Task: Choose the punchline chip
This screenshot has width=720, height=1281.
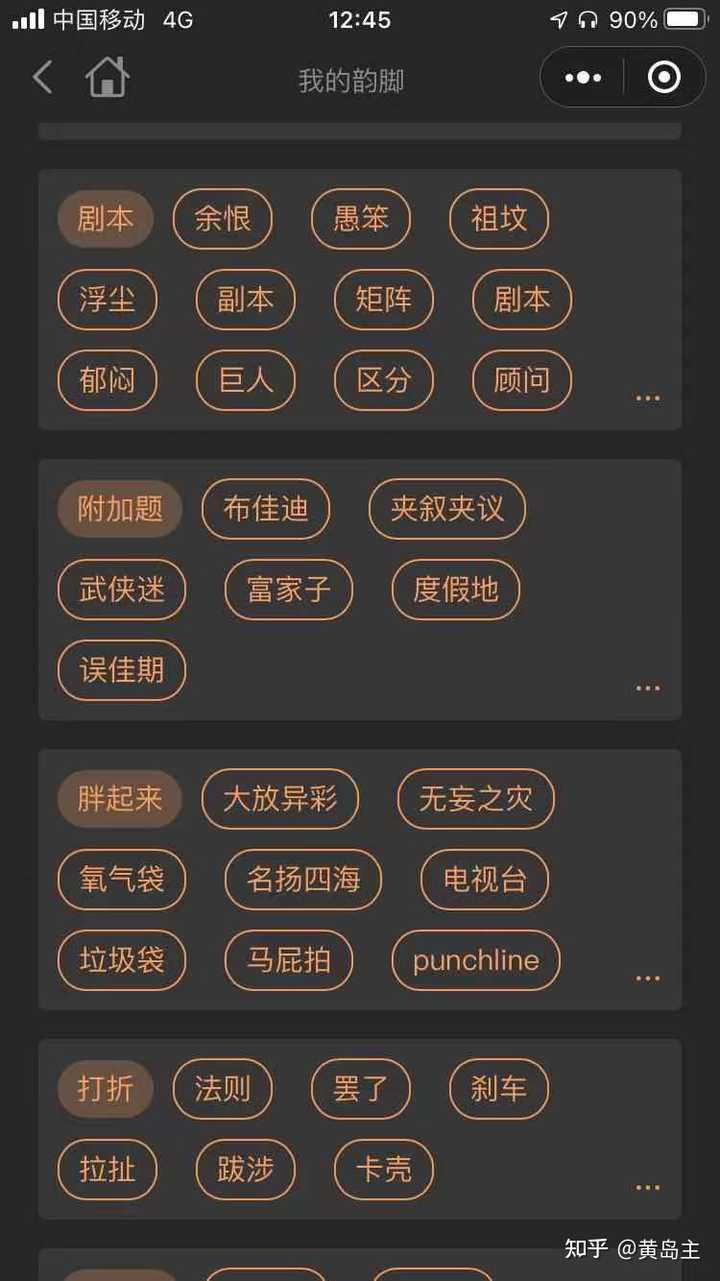Action: [475, 960]
